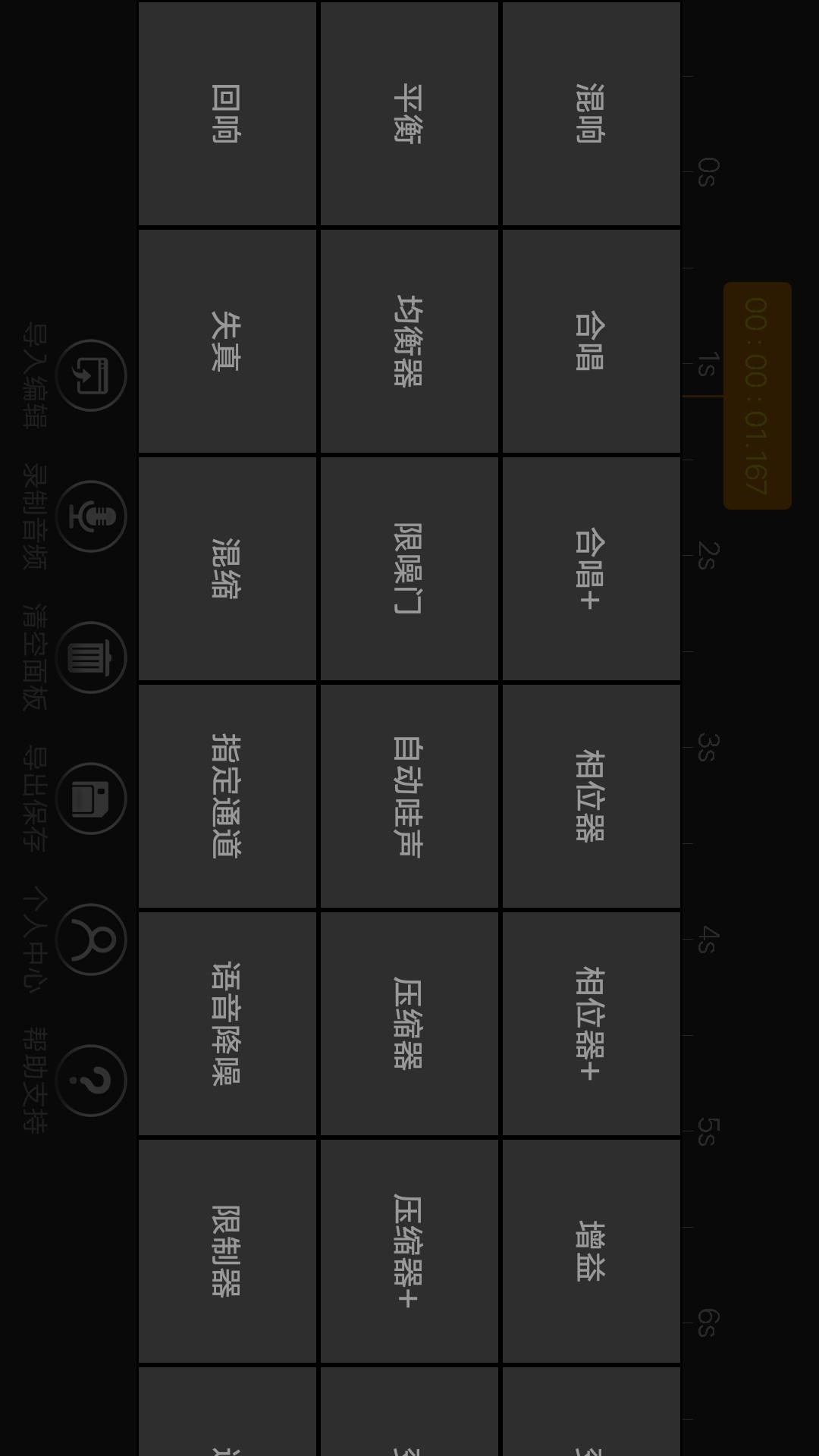Add the 合唱 chorus effect

pyautogui.click(x=591, y=340)
